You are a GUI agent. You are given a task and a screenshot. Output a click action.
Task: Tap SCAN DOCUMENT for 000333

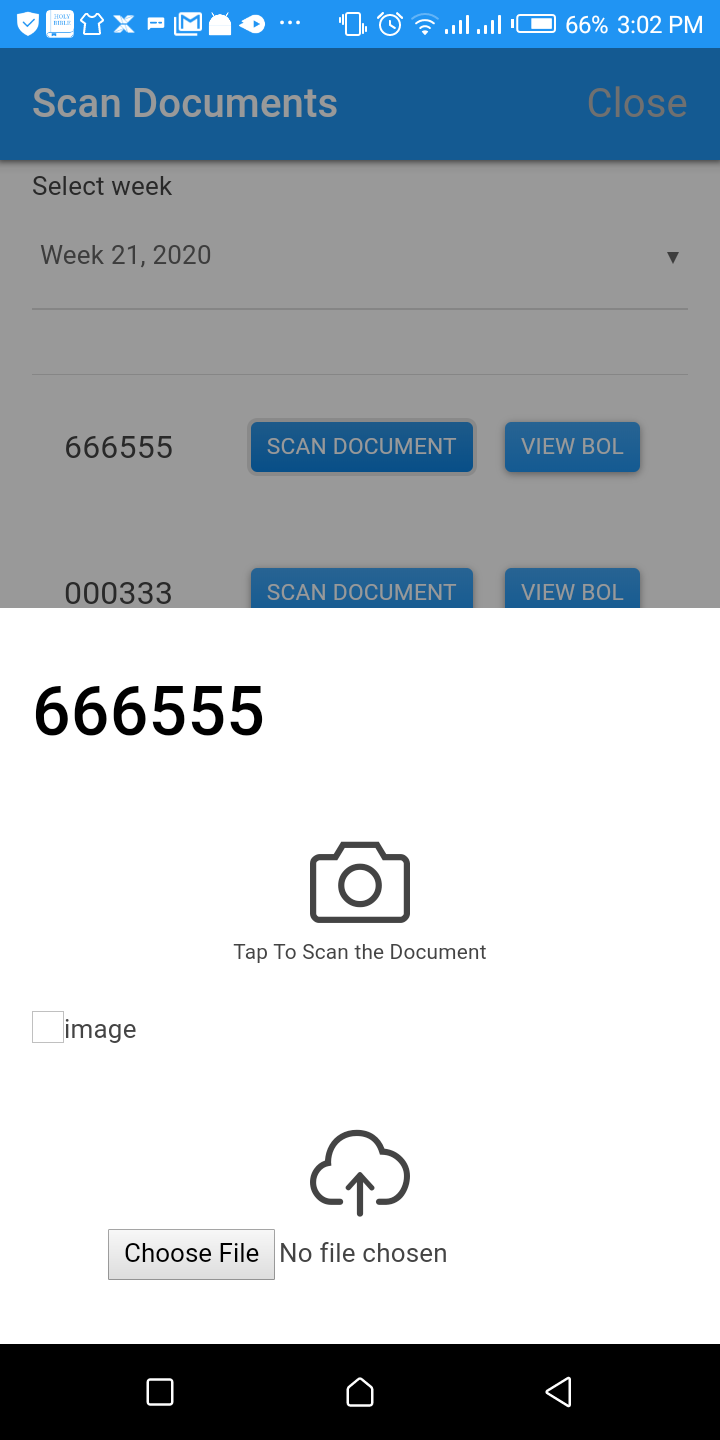361,590
